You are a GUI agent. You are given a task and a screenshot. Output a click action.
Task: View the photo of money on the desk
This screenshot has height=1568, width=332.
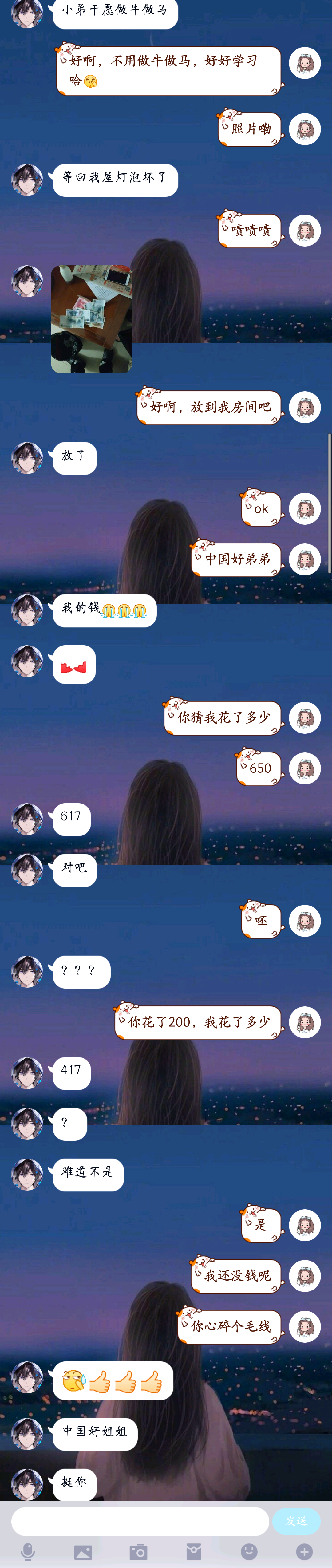pyautogui.click(x=91, y=319)
